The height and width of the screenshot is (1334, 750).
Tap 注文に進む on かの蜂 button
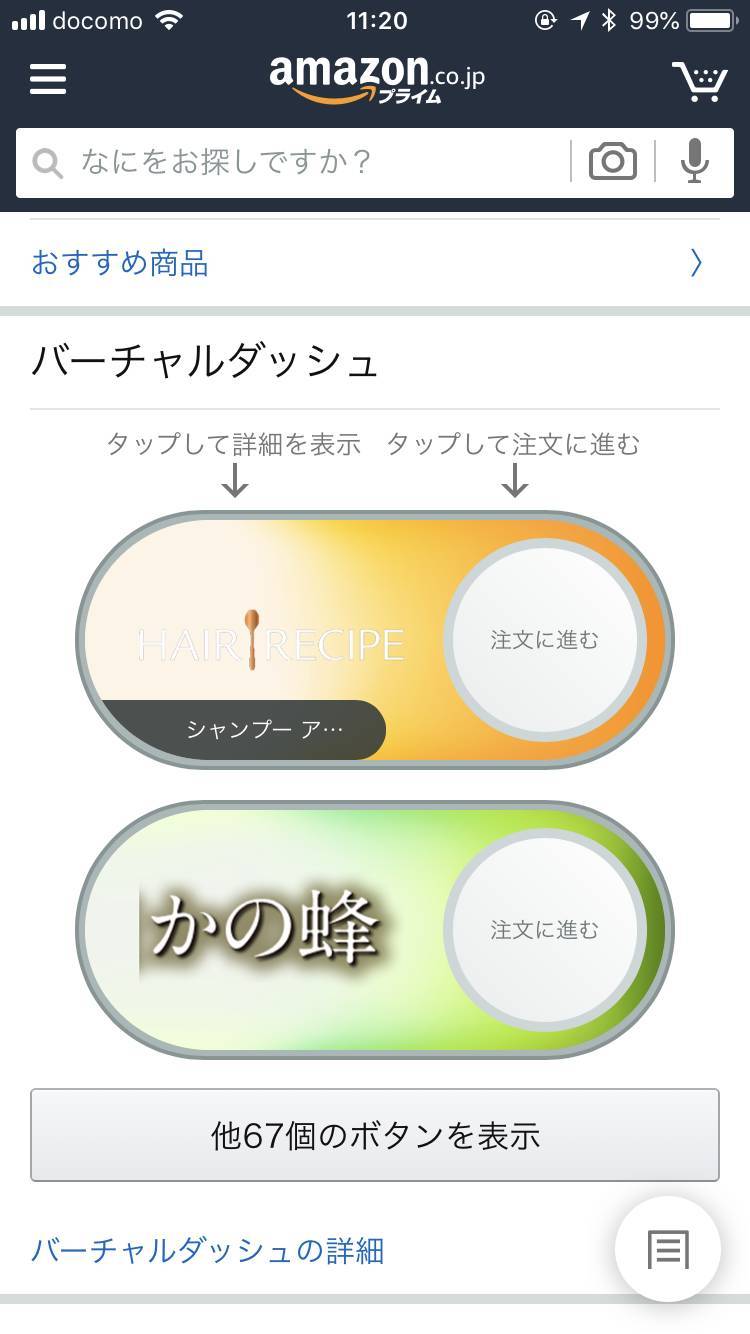click(x=544, y=930)
